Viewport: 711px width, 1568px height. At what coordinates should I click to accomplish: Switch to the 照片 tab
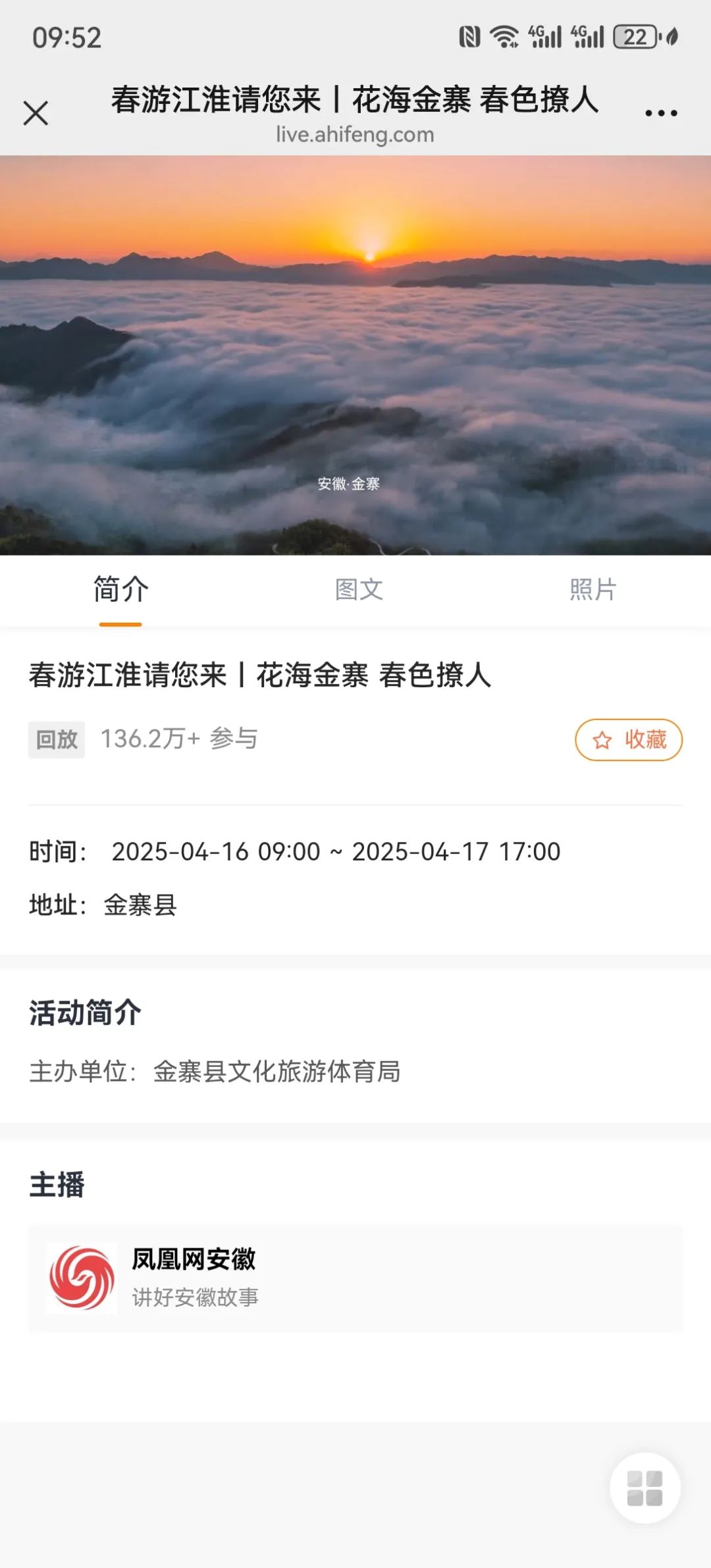click(x=592, y=590)
